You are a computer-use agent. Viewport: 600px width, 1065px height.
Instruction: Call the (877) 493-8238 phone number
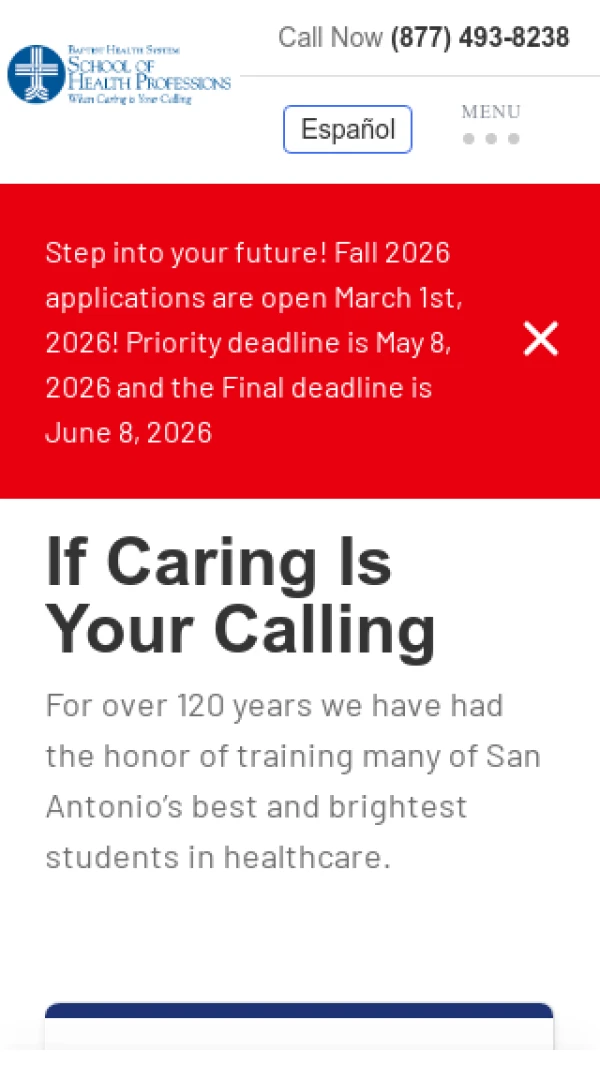[479, 38]
